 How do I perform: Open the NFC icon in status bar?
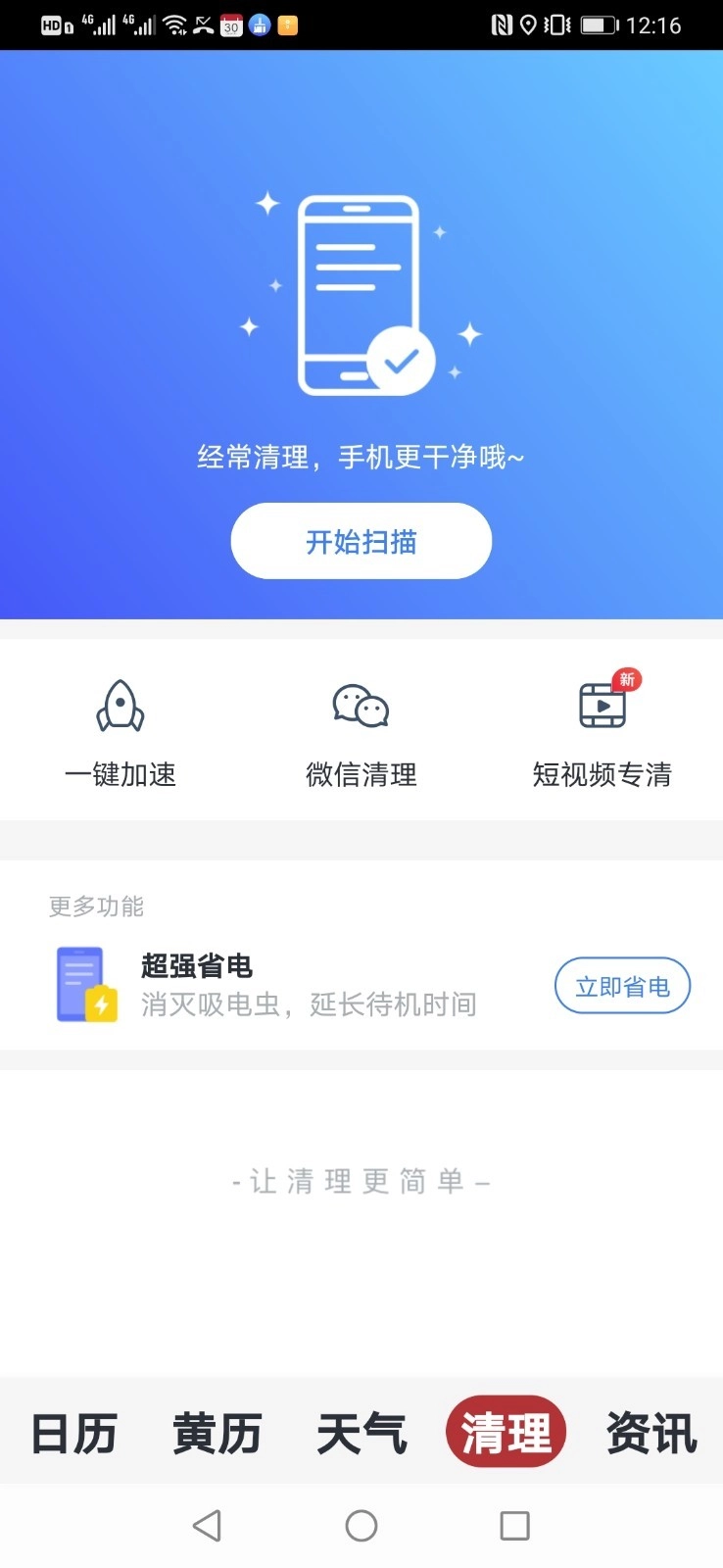pyautogui.click(x=500, y=25)
